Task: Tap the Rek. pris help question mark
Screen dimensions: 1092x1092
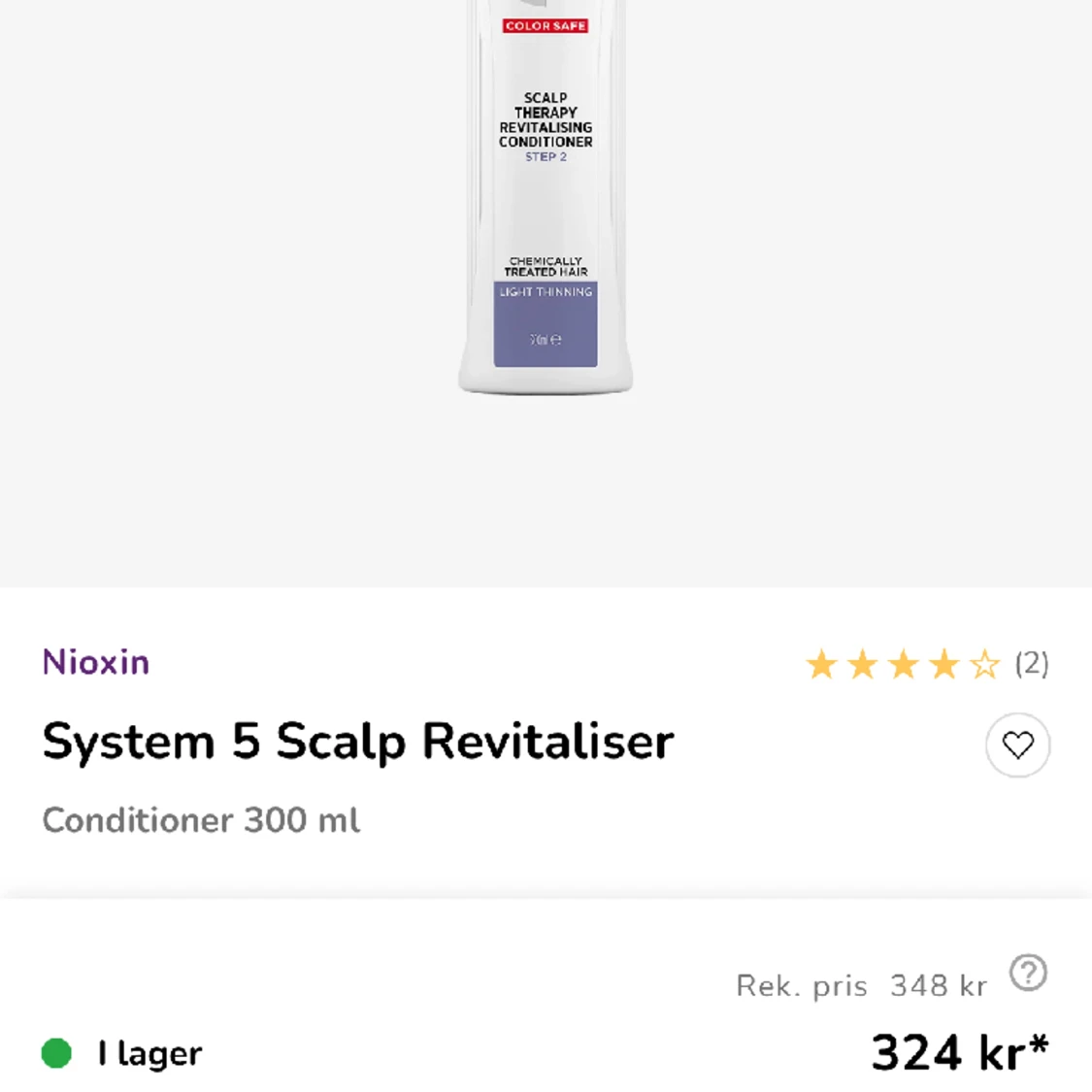Action: tap(1028, 973)
